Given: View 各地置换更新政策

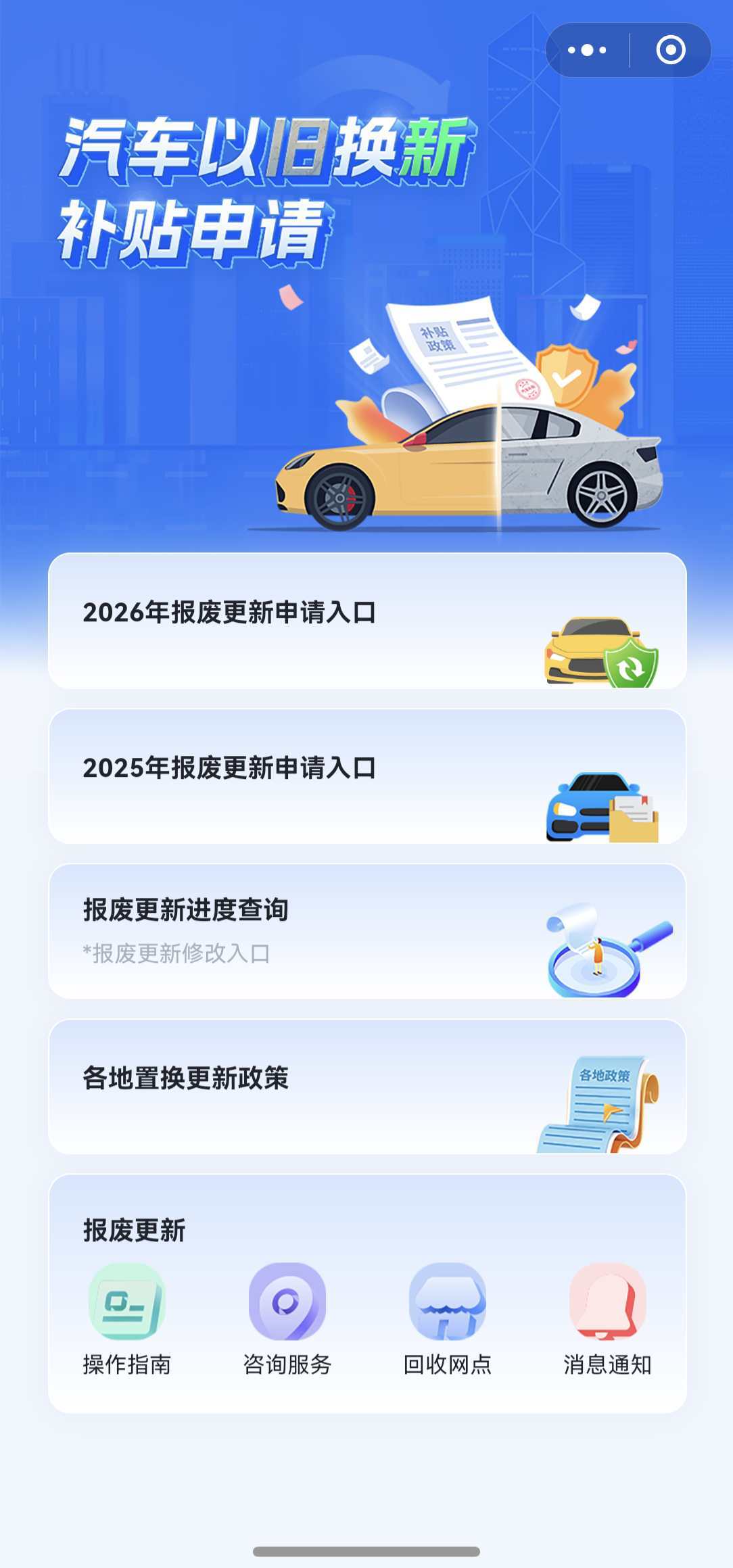Looking at the screenshot, I should pyautogui.click(x=367, y=1087).
